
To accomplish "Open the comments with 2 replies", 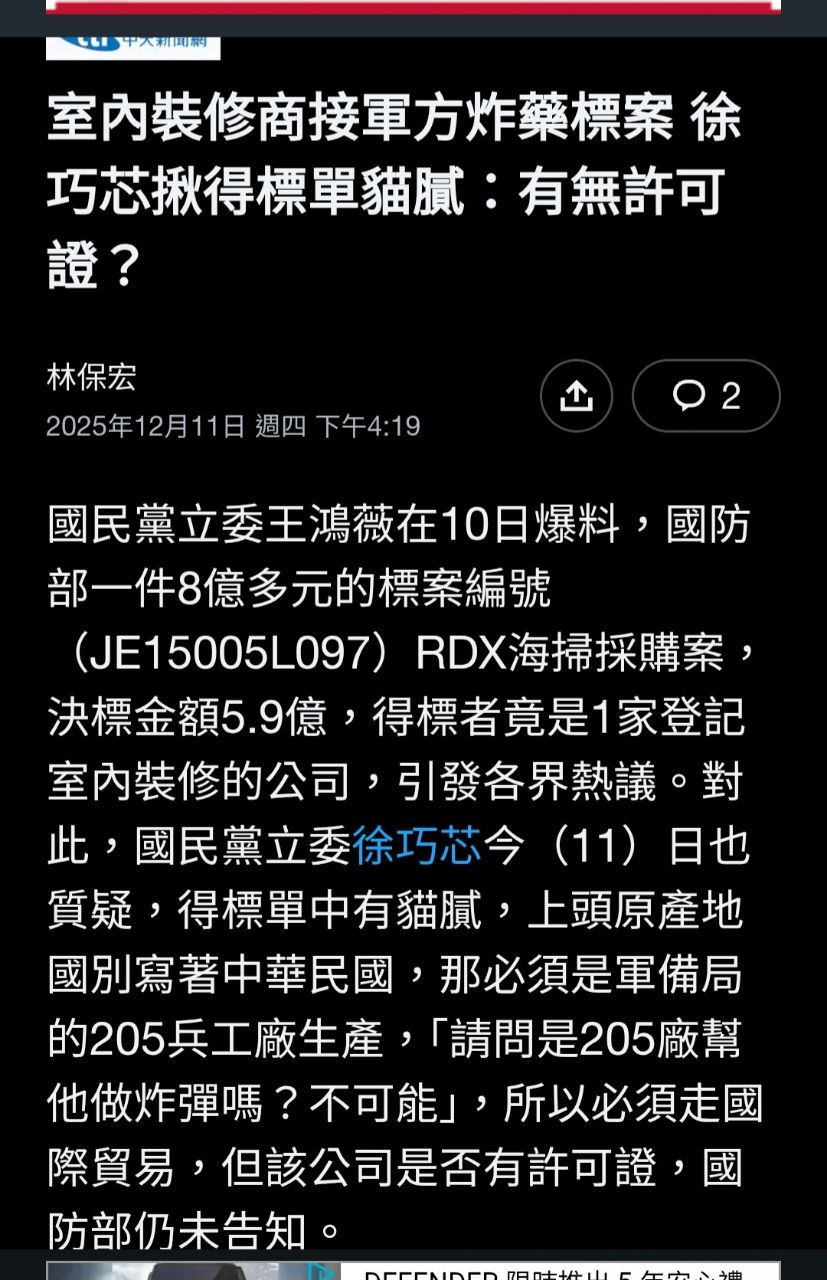I will (x=706, y=396).
